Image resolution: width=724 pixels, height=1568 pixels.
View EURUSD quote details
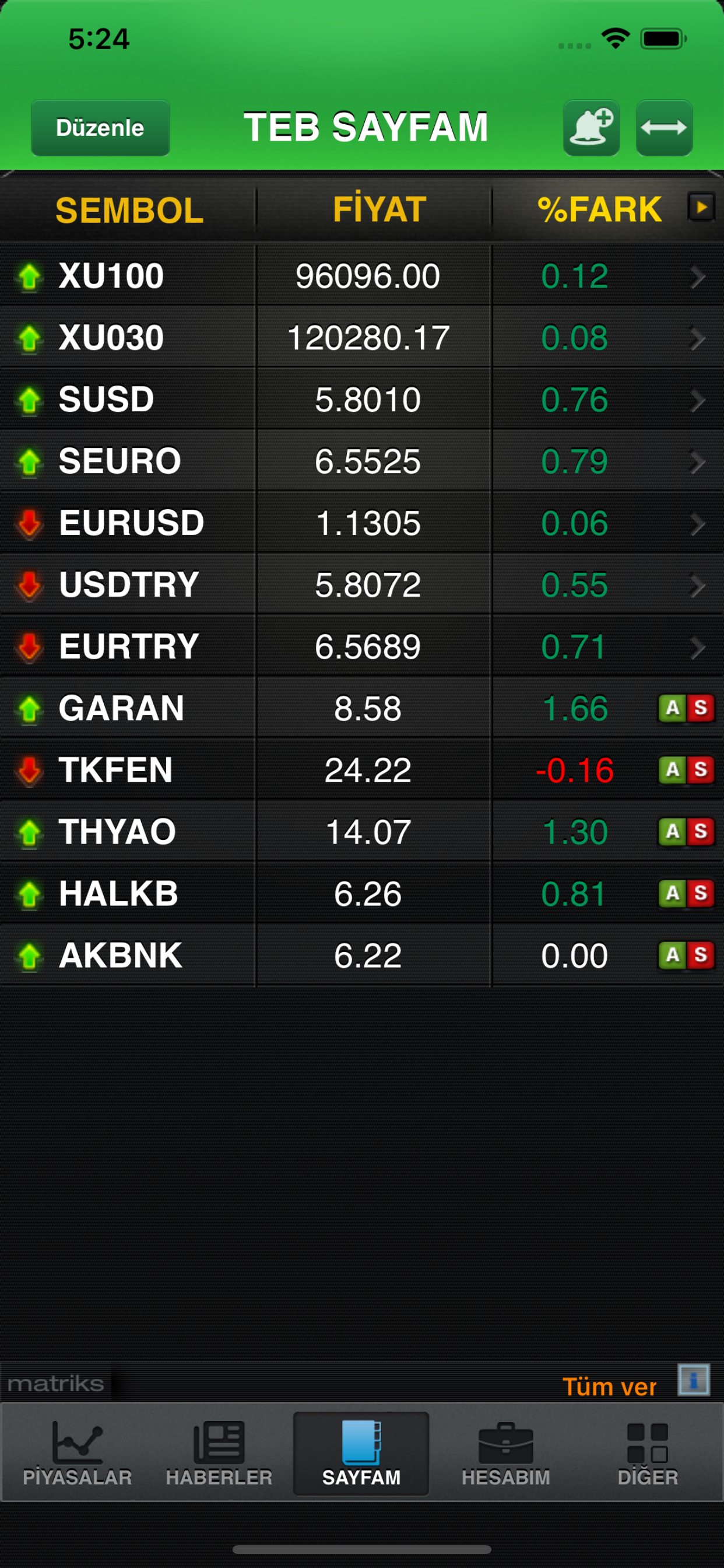pos(362,523)
